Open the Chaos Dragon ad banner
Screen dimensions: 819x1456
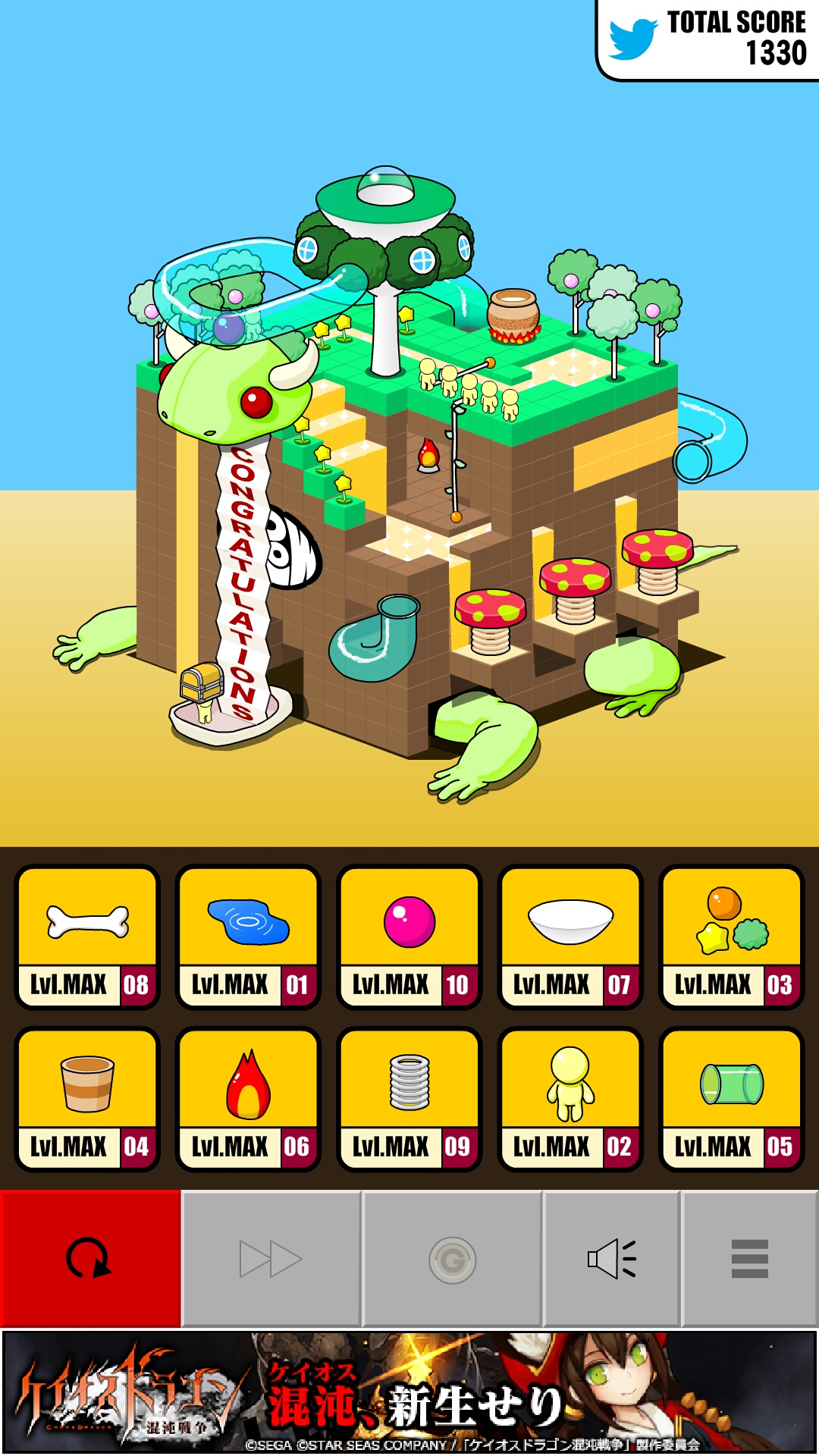[x=409, y=1392]
